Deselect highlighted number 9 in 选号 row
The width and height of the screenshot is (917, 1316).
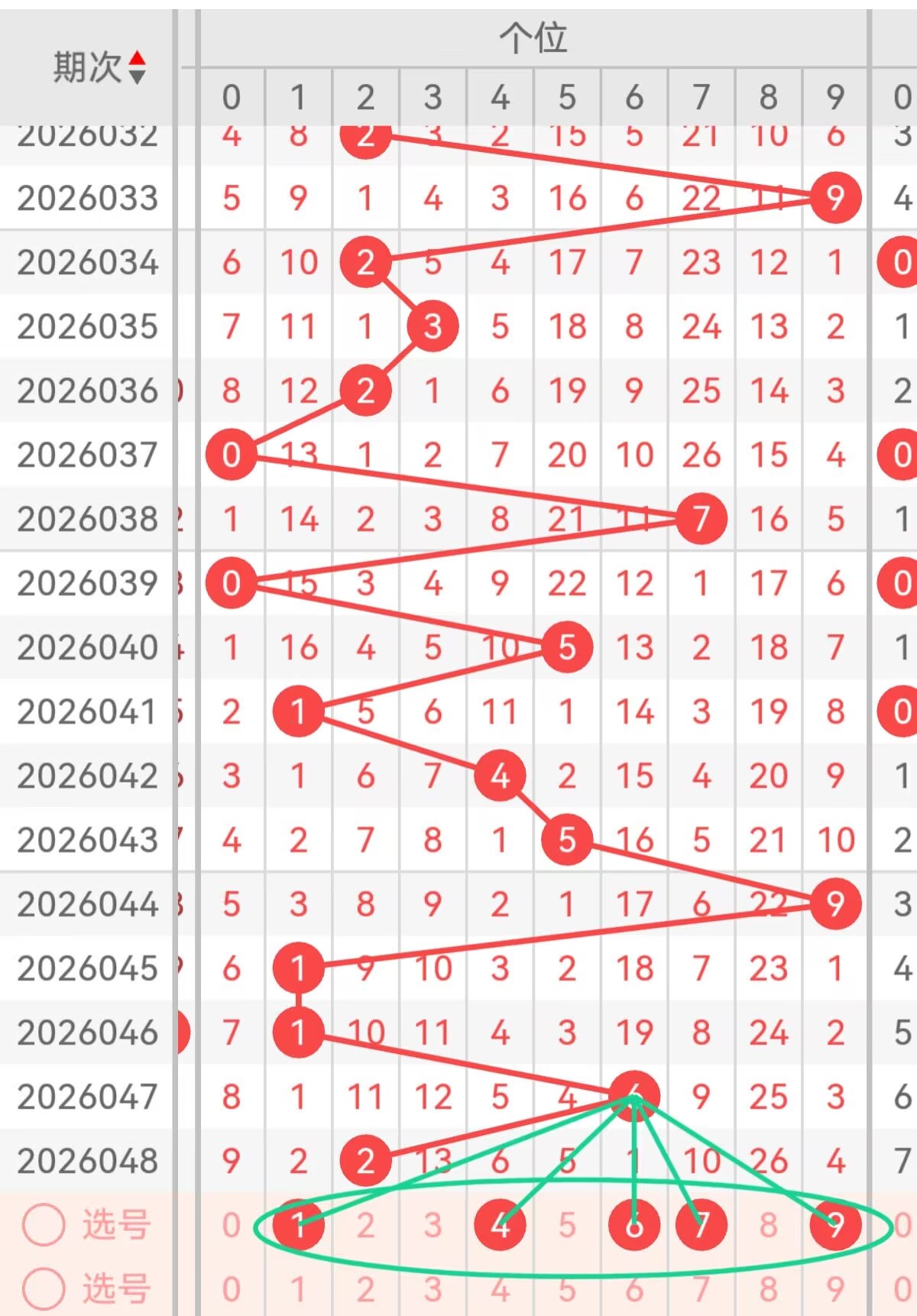click(x=835, y=1225)
